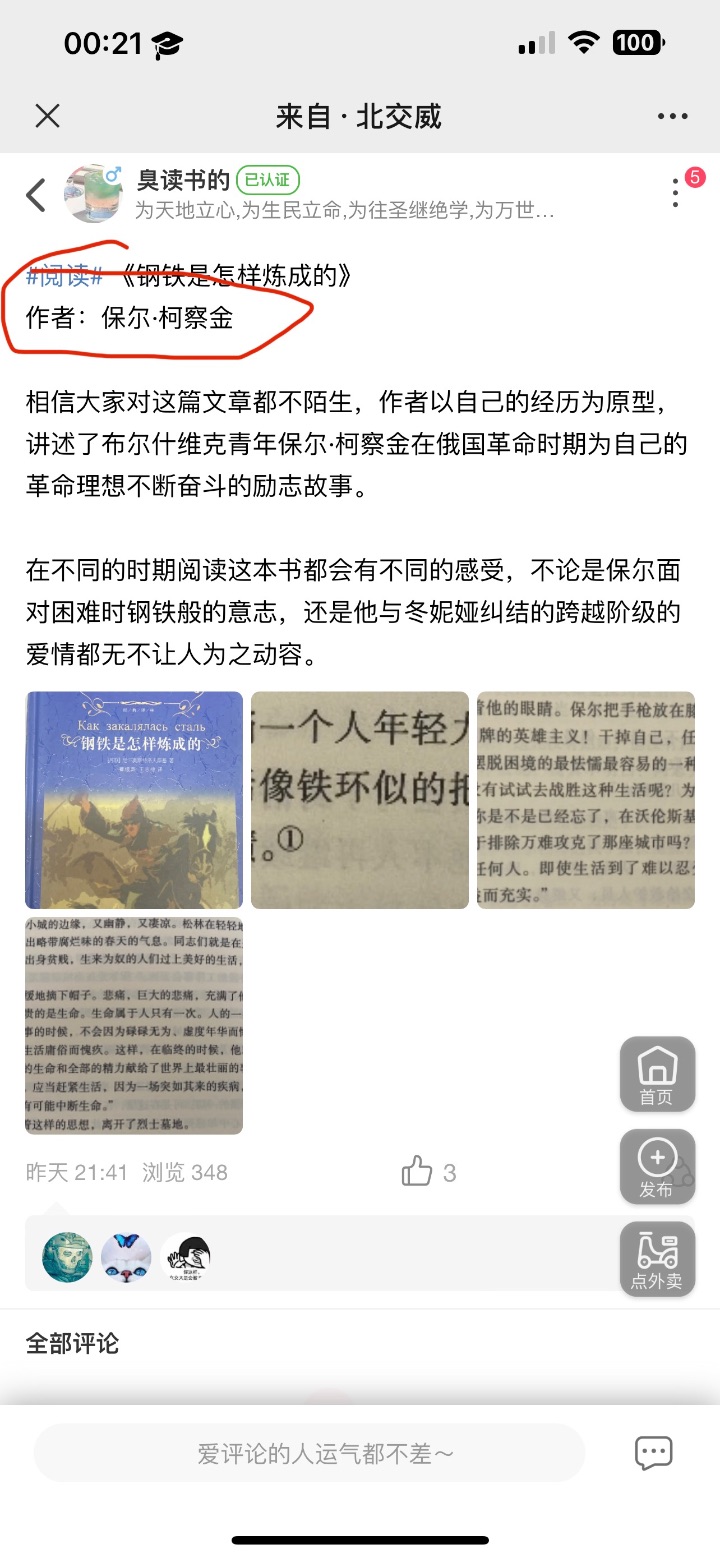Viewport: 720px width, 1558px height.
Task: Open the third photo of book text
Action: [x=586, y=800]
